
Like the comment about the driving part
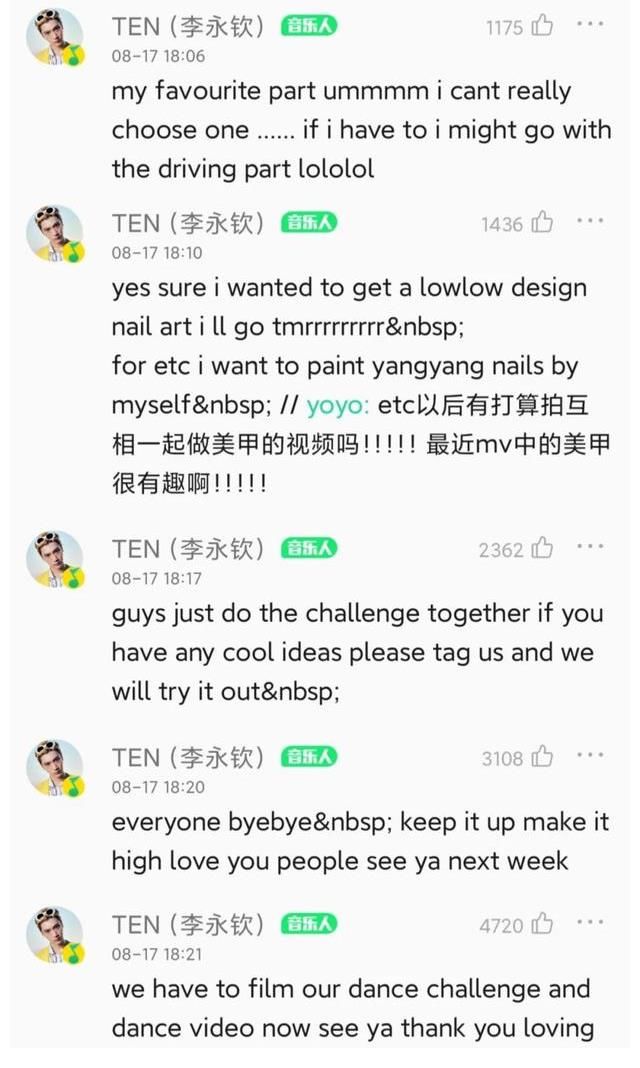[542, 26]
